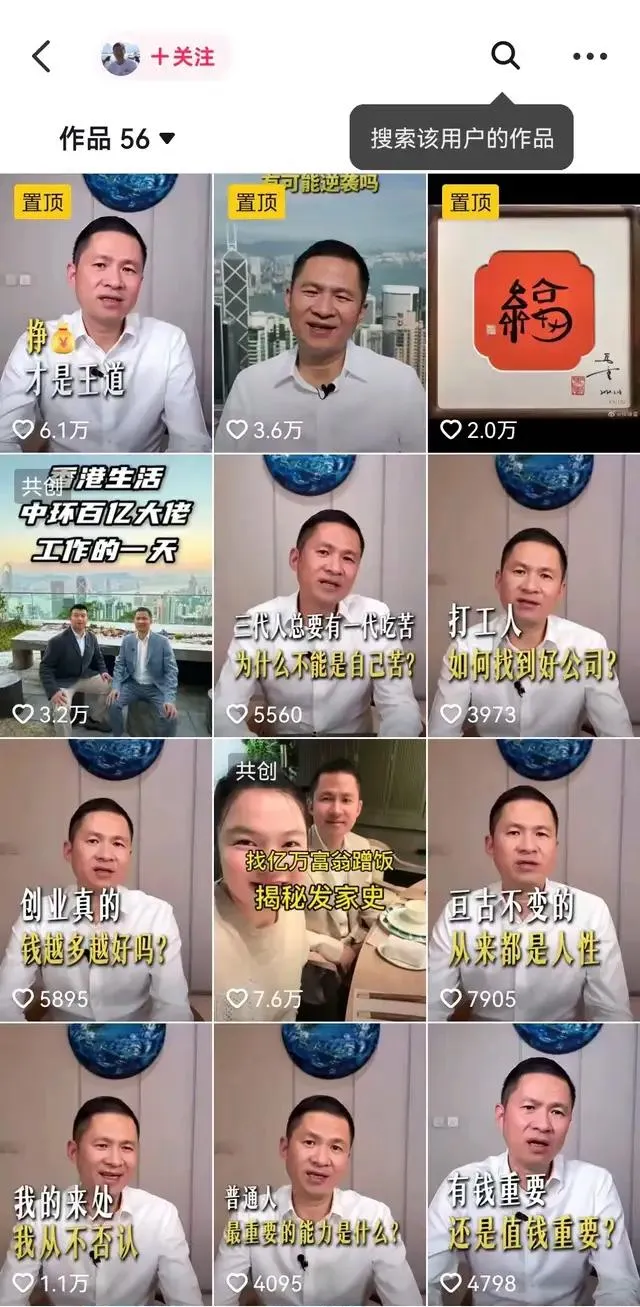640x1307 pixels.
Task: Open video 三代人总要有一代吃苦
Action: 320,596
